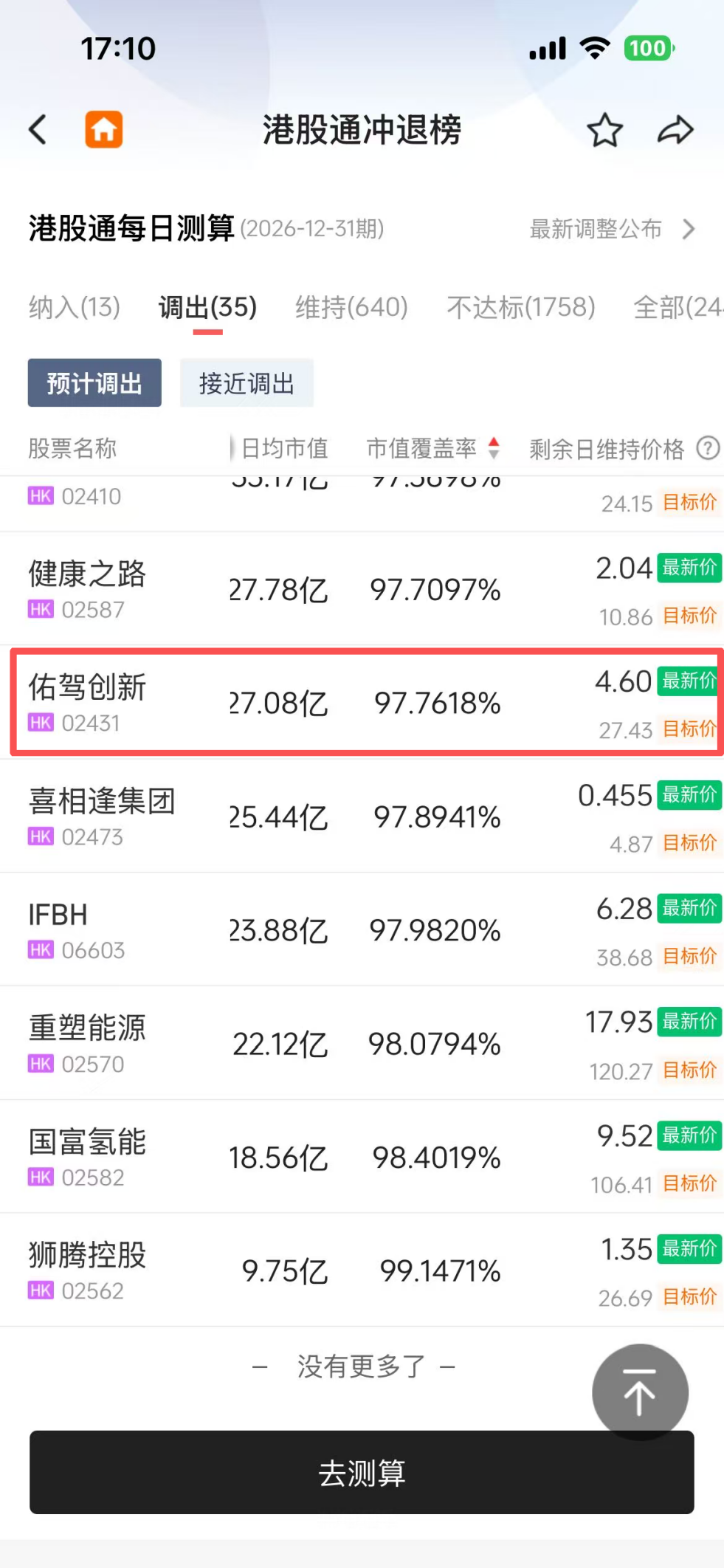Screen dimensions: 724x1568
Task: Open the help icon beside 剩余日维持价格
Action: tap(708, 448)
